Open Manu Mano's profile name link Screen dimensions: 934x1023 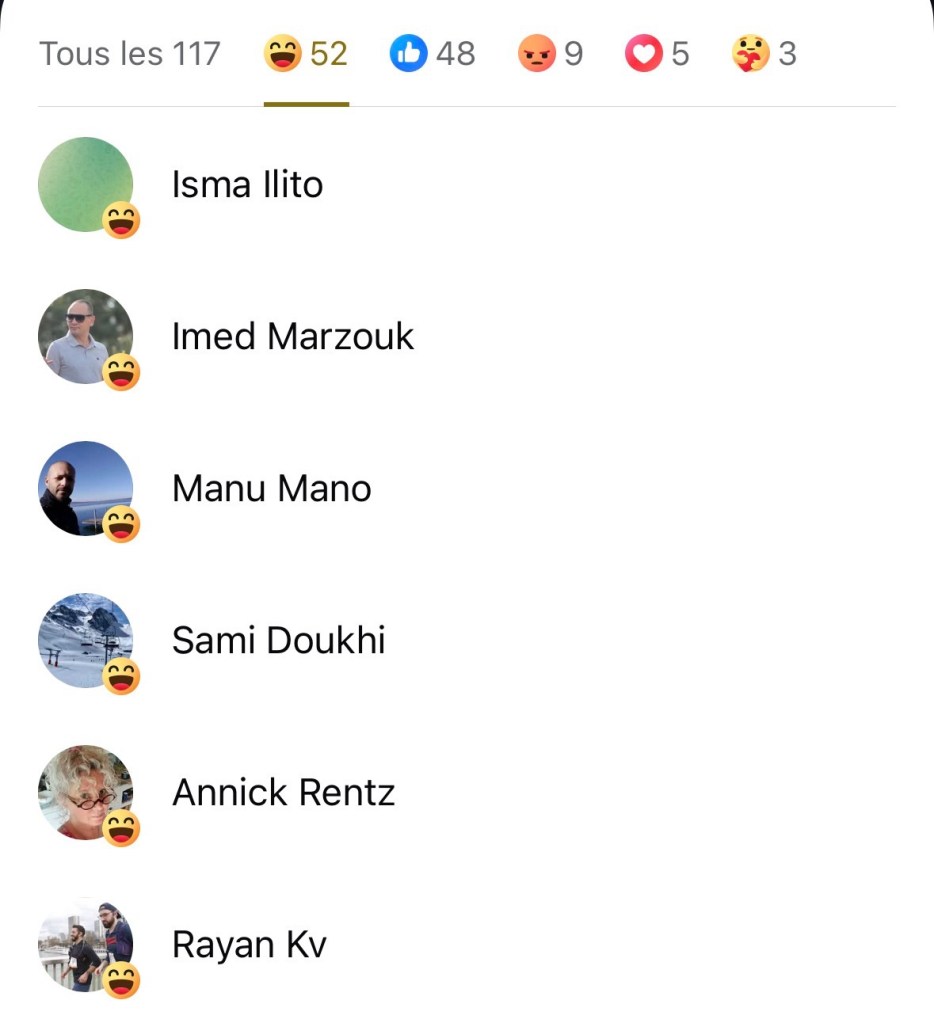click(x=271, y=488)
